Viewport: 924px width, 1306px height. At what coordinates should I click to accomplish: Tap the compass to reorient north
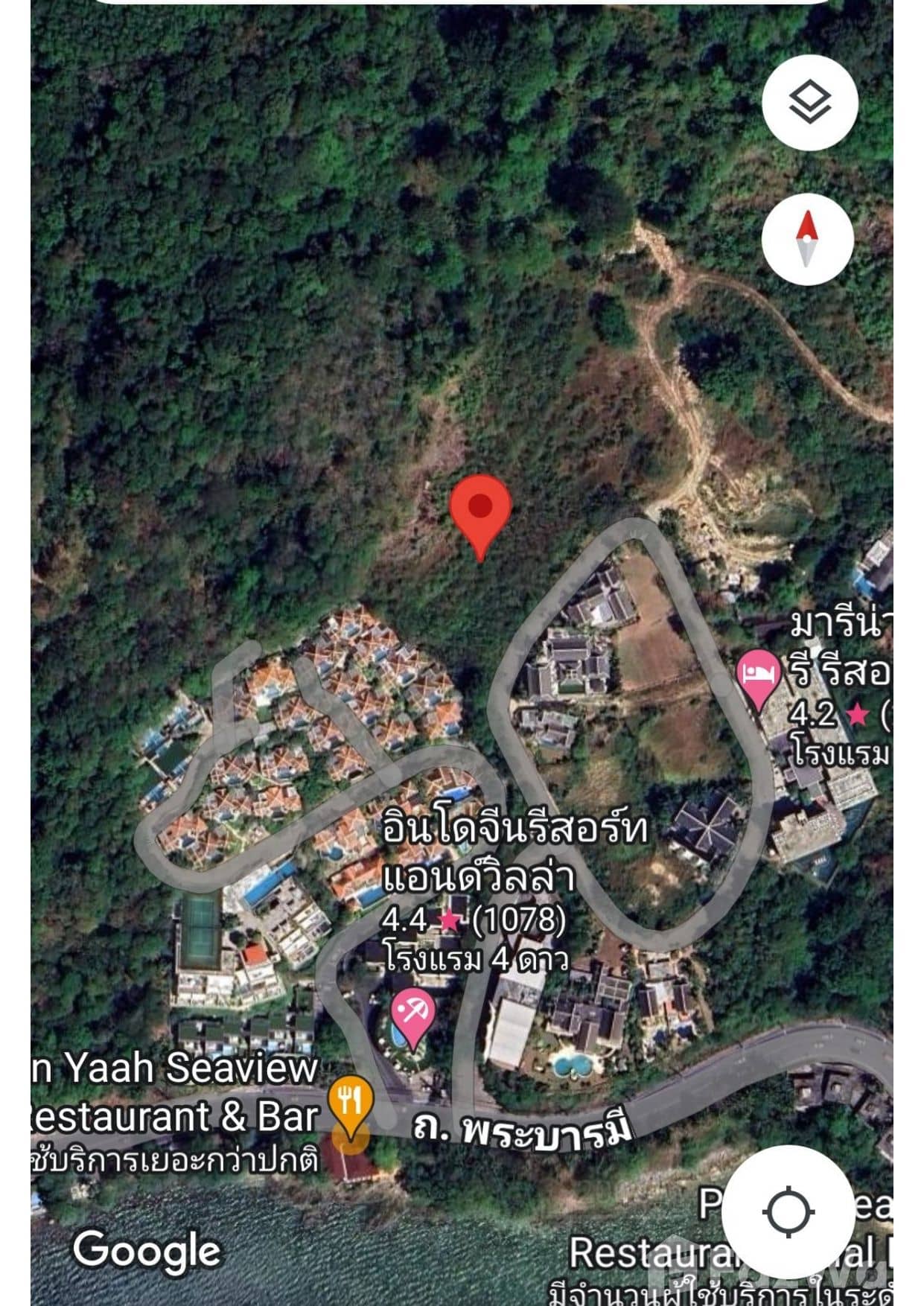point(807,239)
